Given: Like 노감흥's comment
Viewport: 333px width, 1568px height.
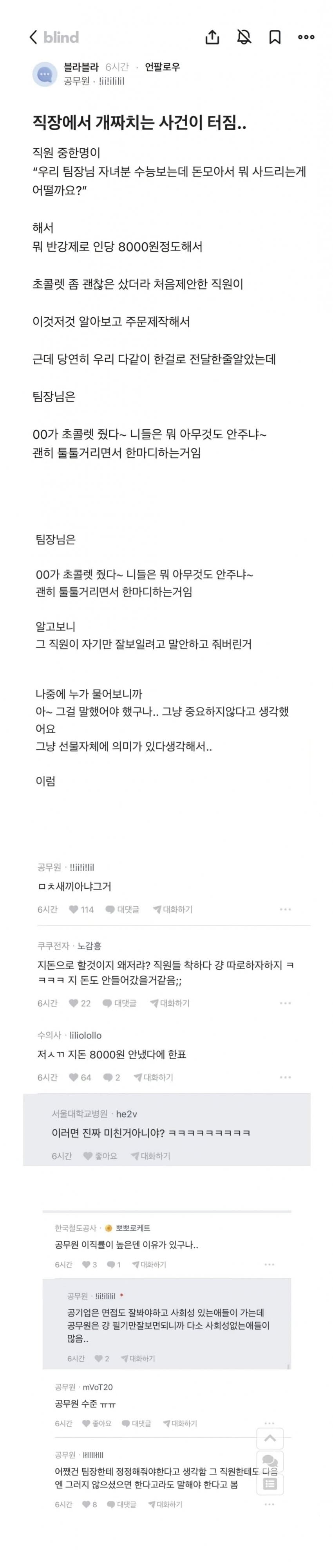Looking at the screenshot, I should click(80, 1003).
